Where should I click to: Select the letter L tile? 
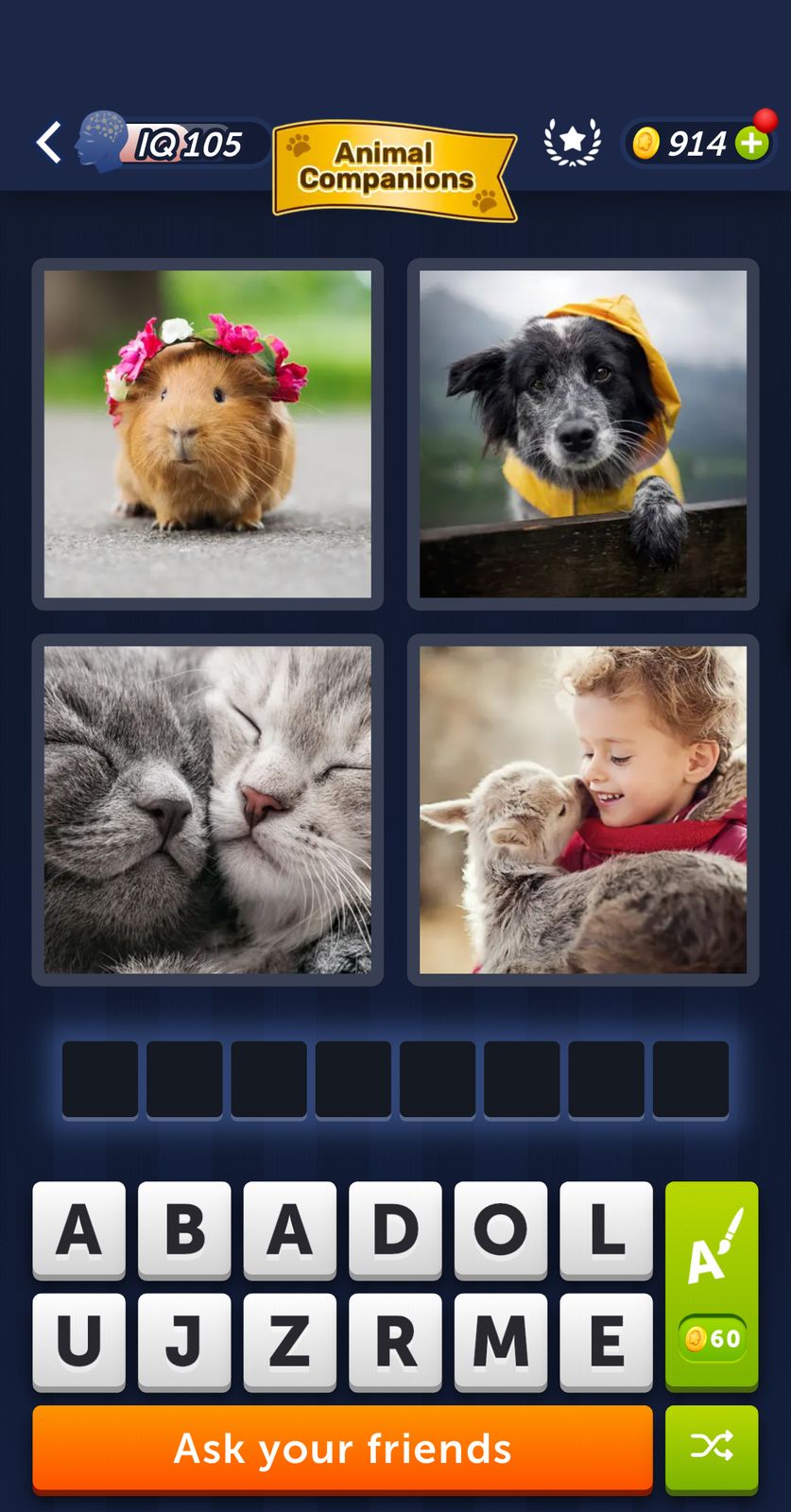(606, 1229)
